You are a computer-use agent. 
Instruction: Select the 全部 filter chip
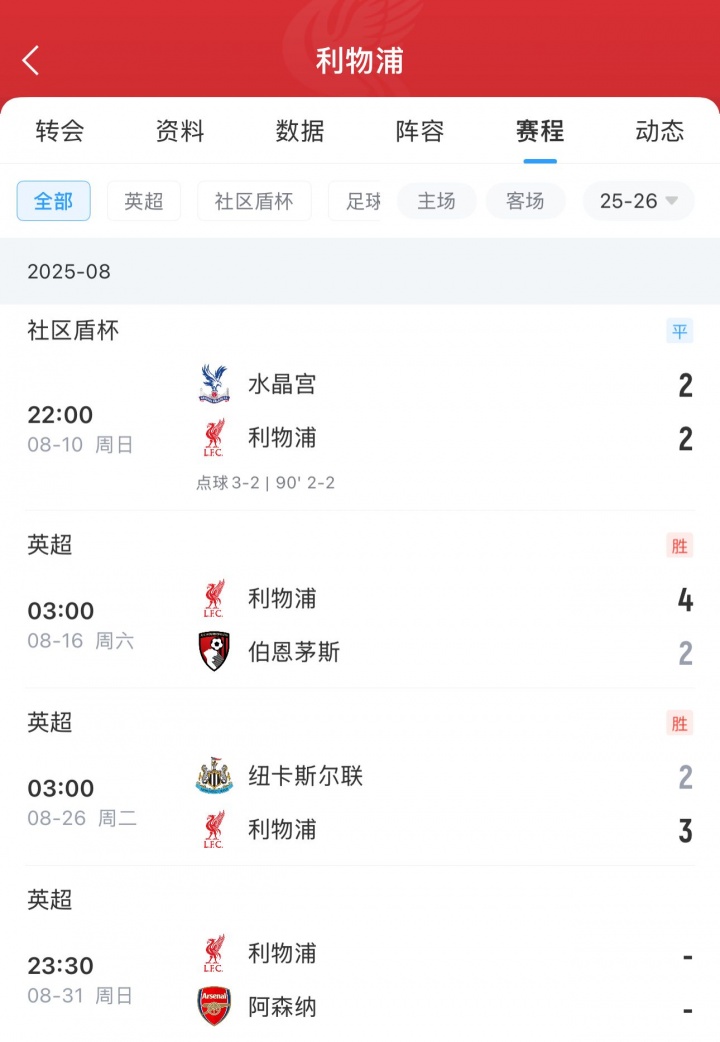(x=54, y=201)
